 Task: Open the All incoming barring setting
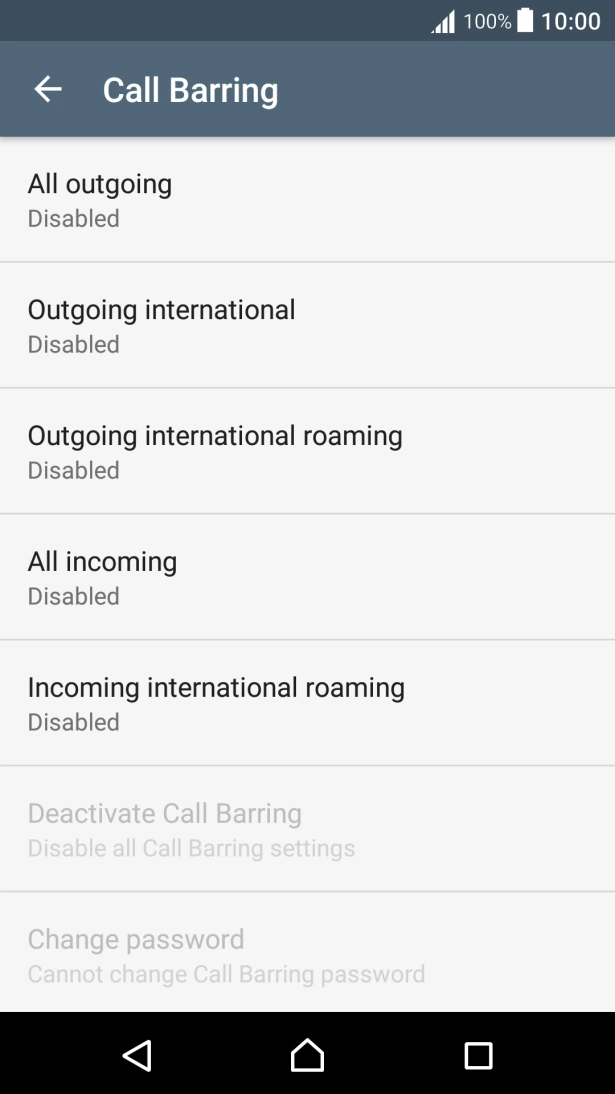tap(307, 578)
